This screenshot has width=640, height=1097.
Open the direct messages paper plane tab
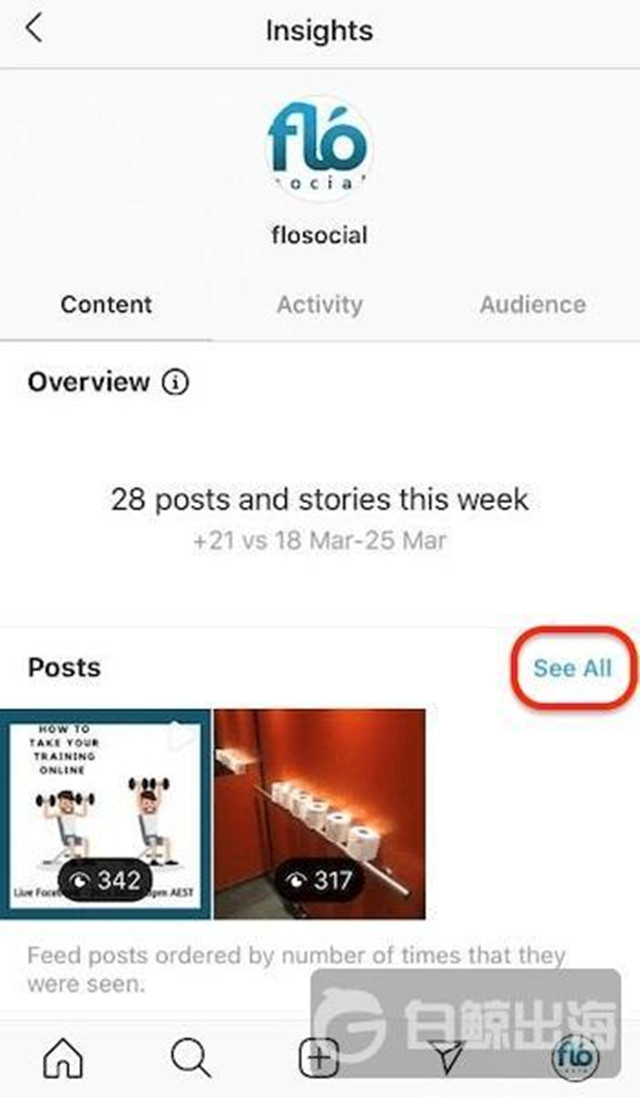pos(449,1057)
